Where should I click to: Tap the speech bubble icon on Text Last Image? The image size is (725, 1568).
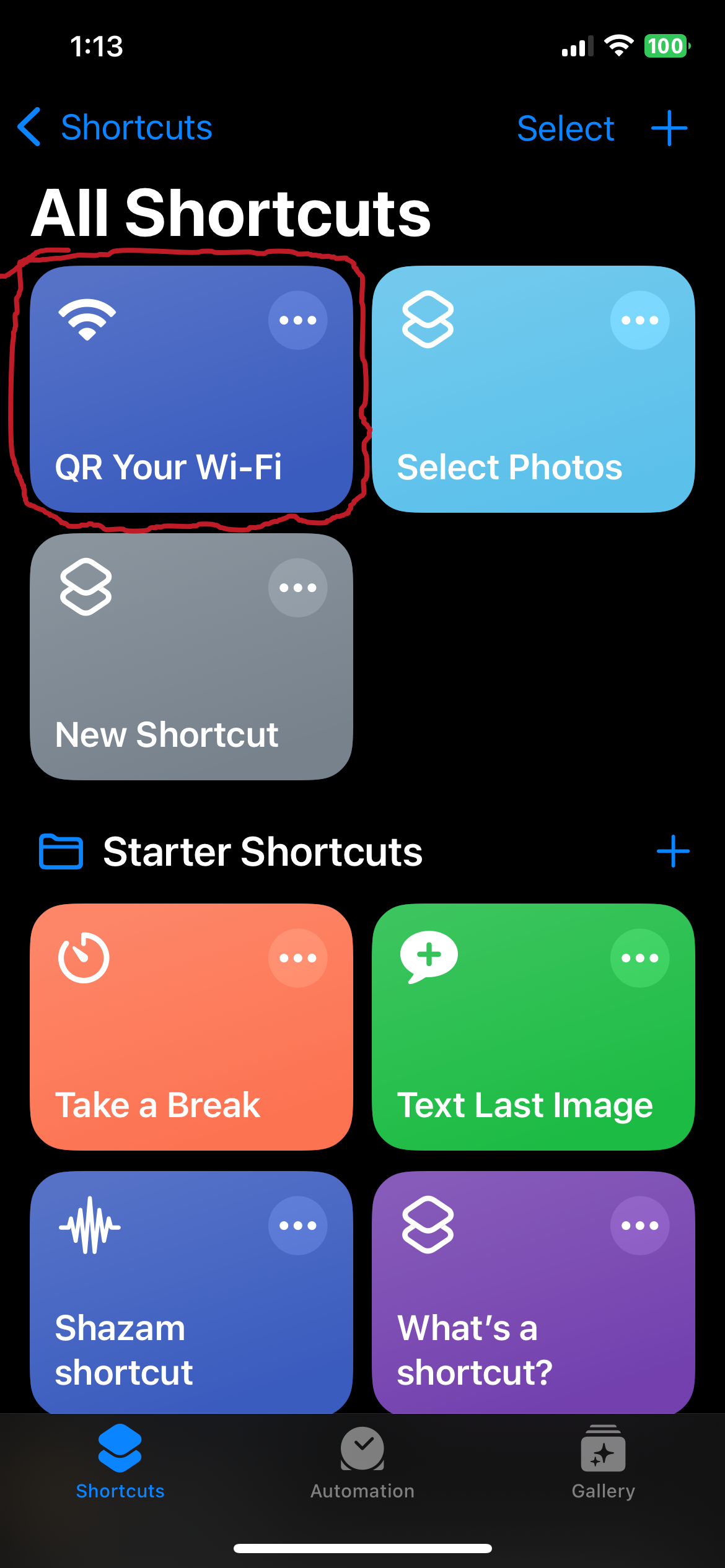[x=428, y=955]
